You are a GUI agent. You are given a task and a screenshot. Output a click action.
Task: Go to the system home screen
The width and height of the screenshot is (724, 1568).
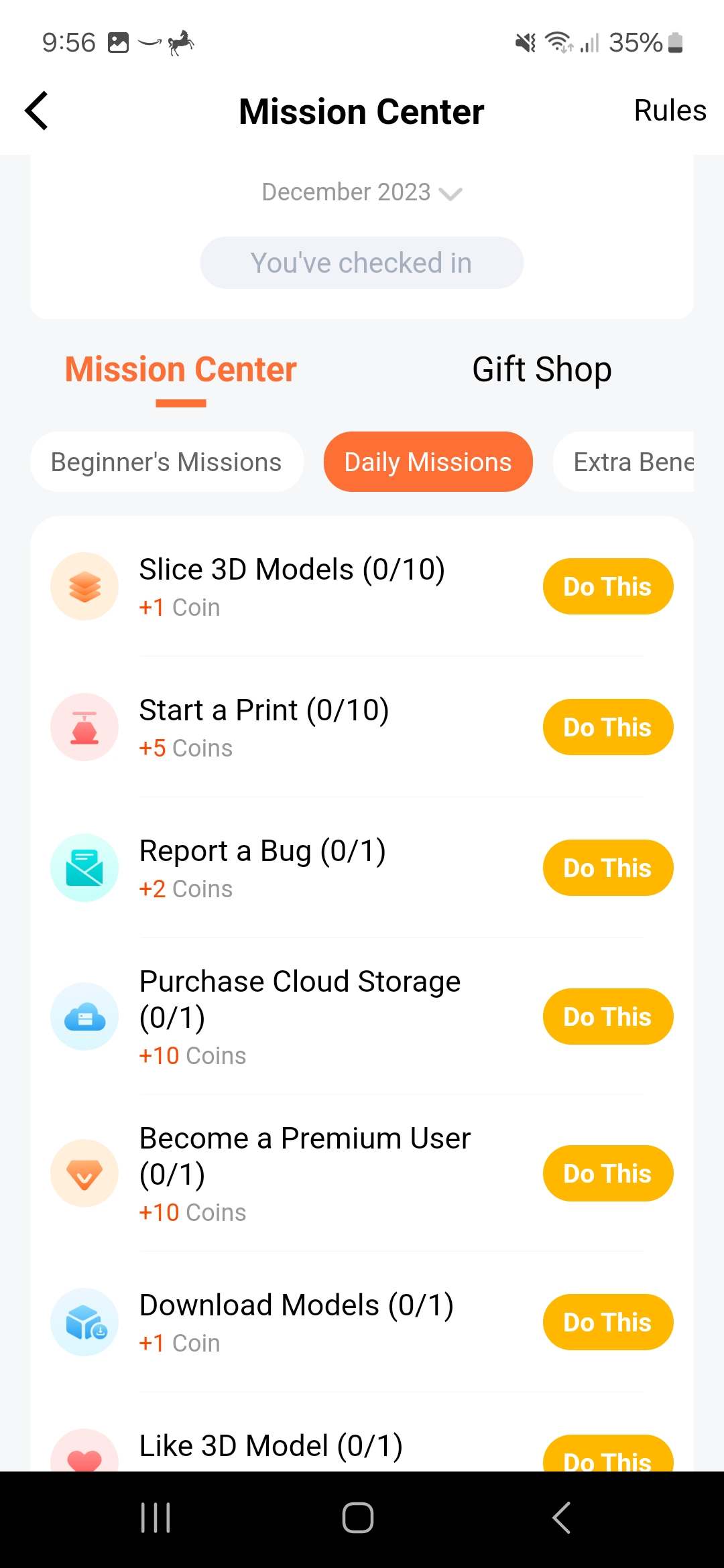click(358, 1518)
